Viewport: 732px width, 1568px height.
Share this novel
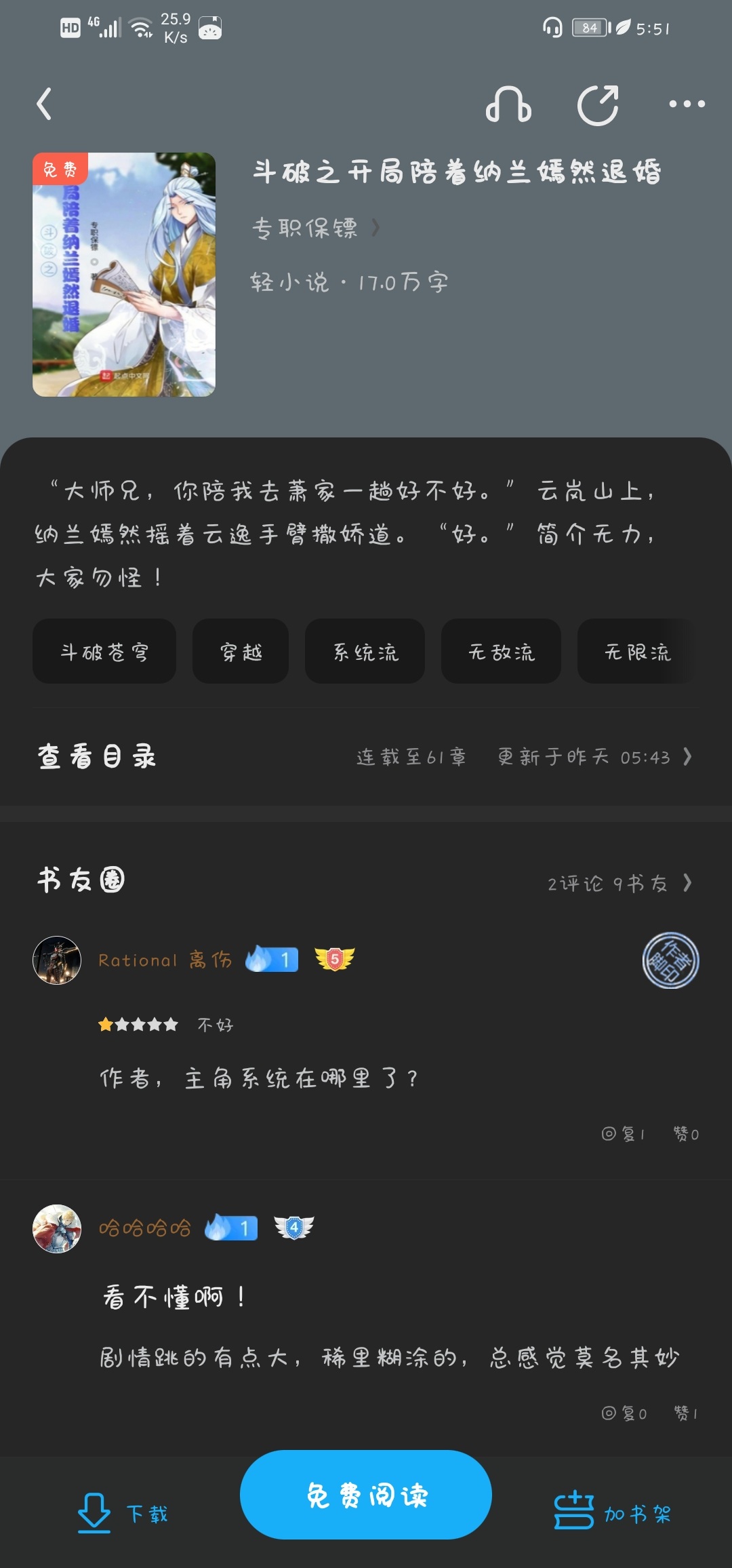pyautogui.click(x=598, y=105)
